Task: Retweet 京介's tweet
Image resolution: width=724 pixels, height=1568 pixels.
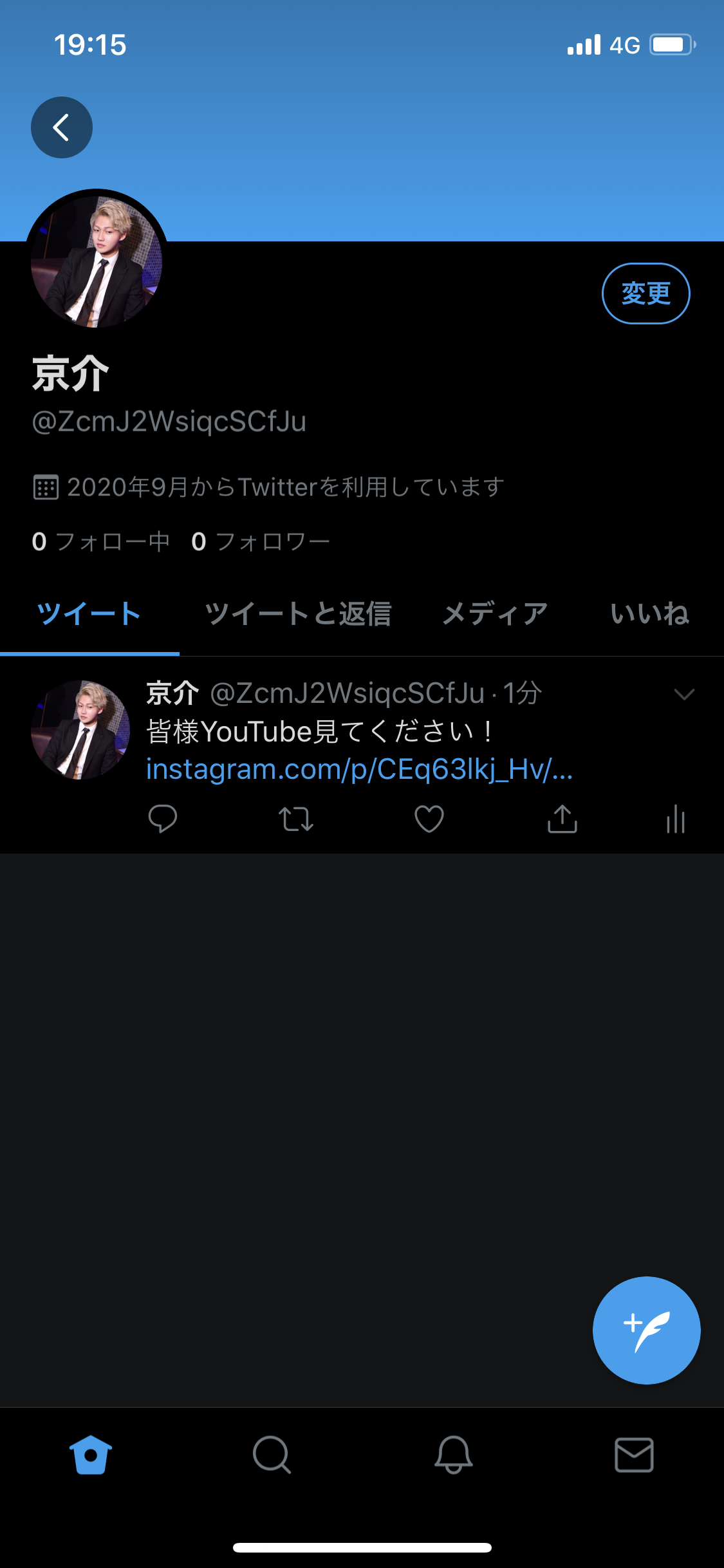Action: point(296,819)
